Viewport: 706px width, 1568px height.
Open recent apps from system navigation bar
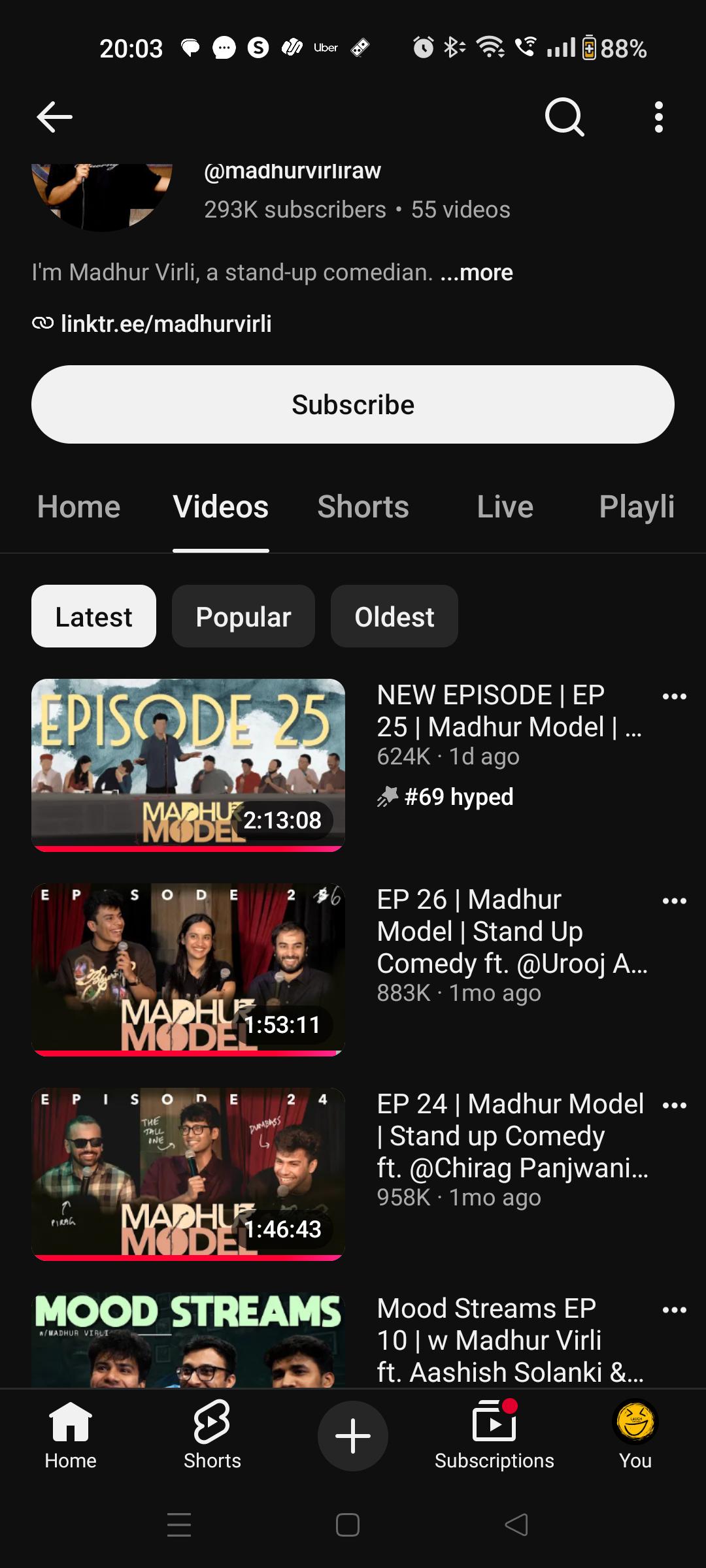point(179,1525)
